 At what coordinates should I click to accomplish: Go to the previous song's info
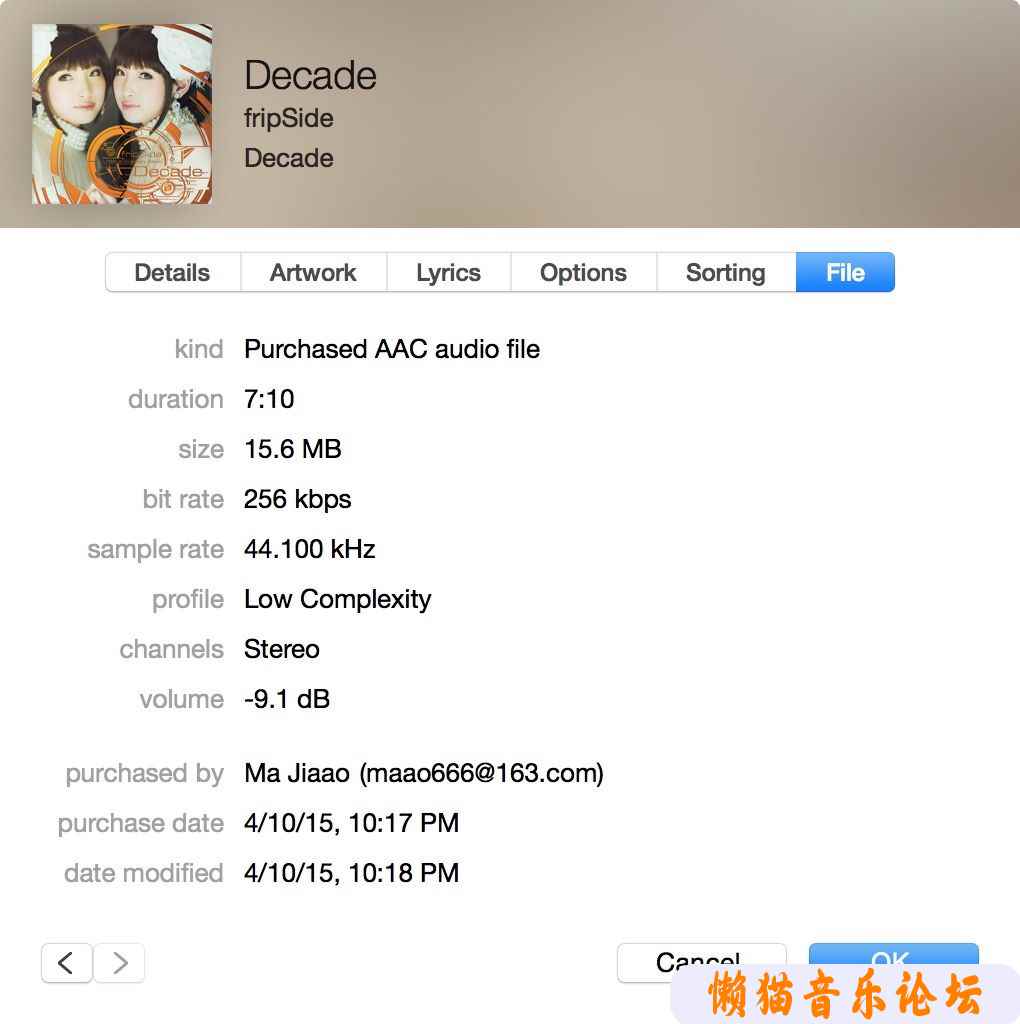click(66, 962)
